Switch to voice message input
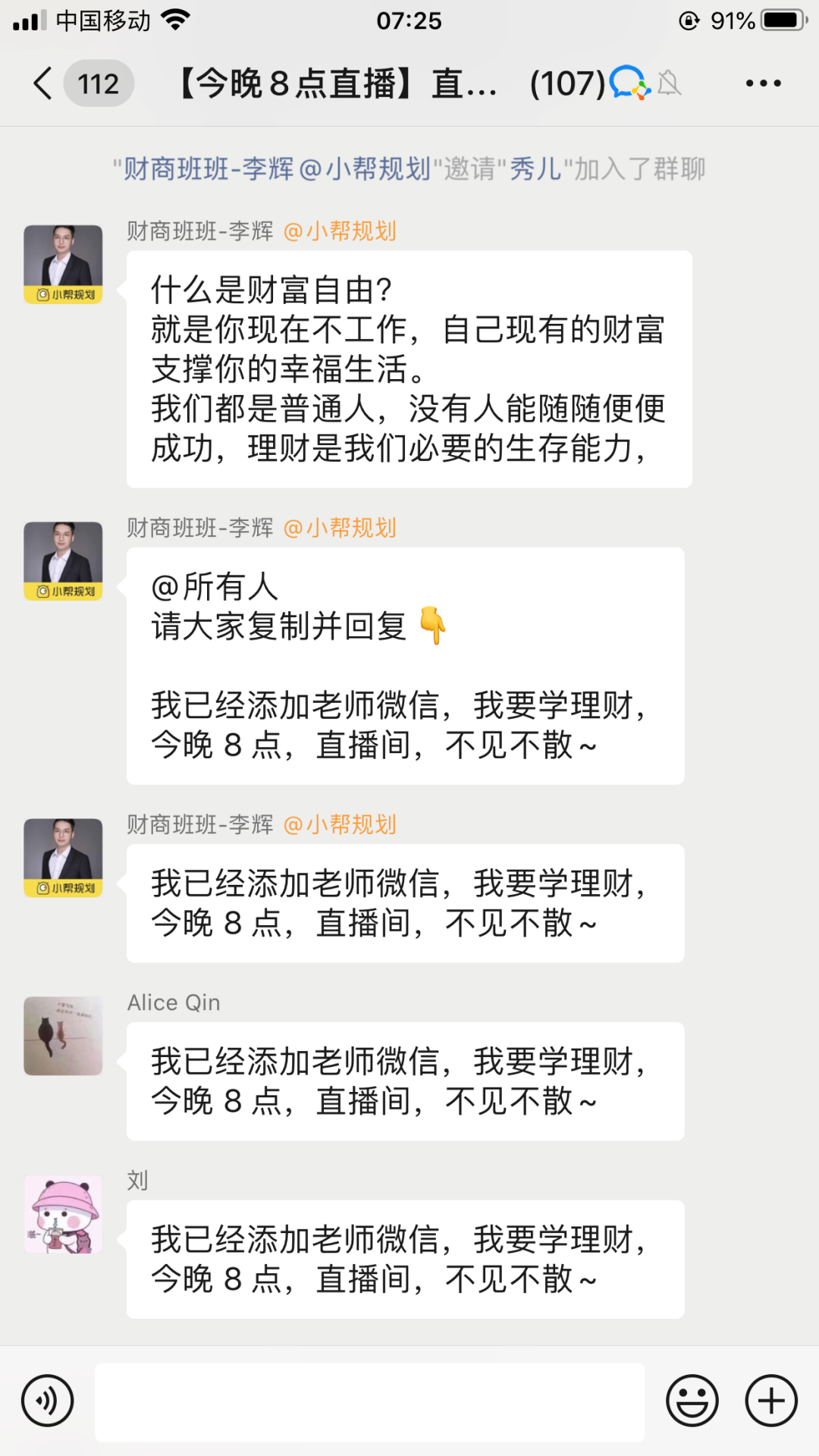The image size is (819, 1456). coord(48,1401)
